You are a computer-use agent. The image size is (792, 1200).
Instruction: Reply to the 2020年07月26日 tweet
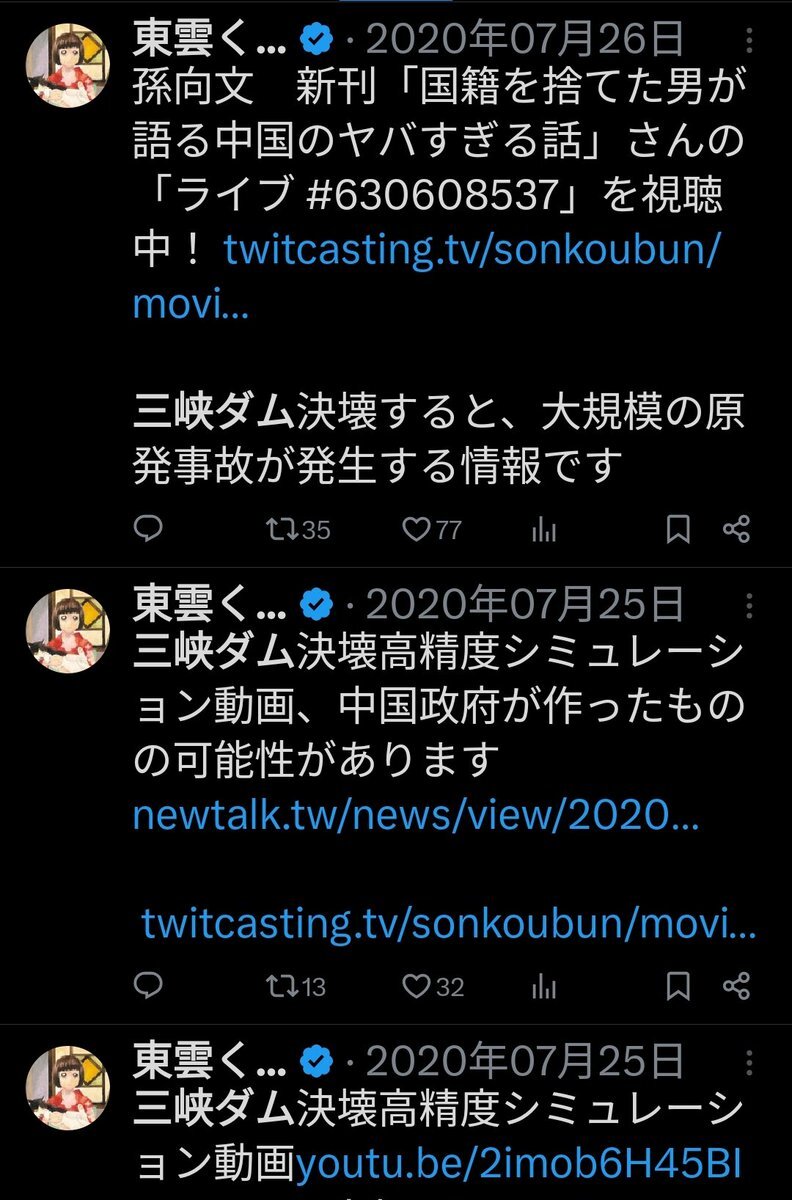[x=148, y=530]
